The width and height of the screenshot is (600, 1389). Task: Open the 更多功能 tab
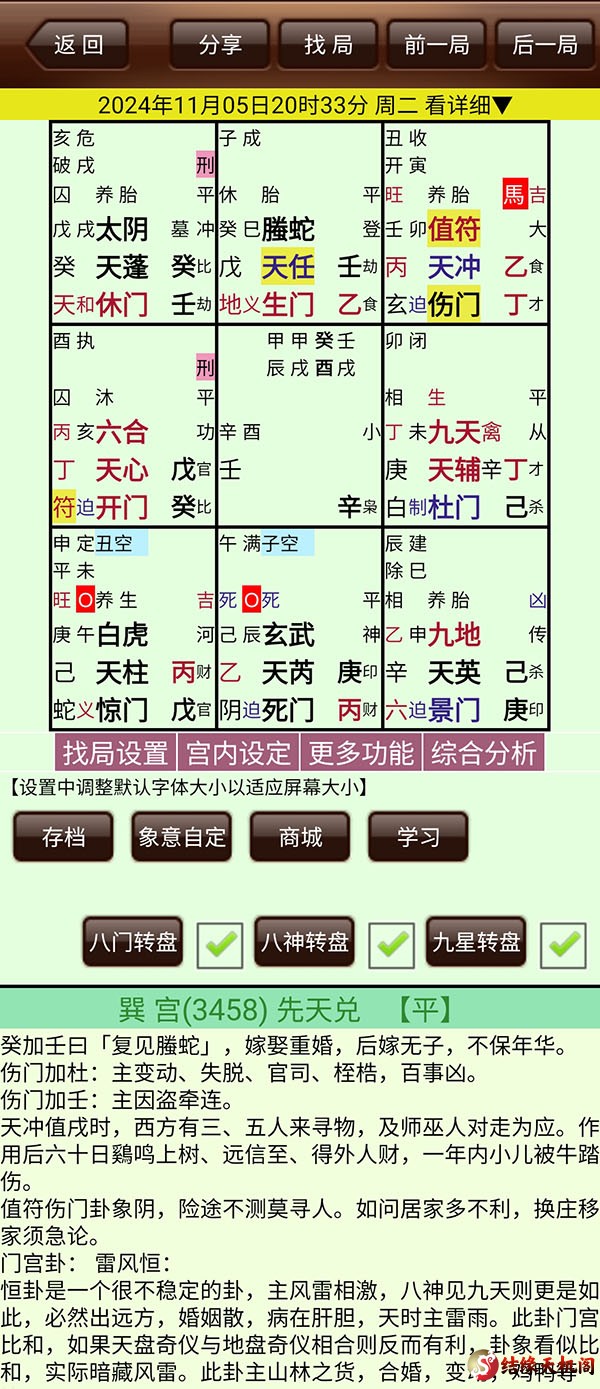(361, 753)
